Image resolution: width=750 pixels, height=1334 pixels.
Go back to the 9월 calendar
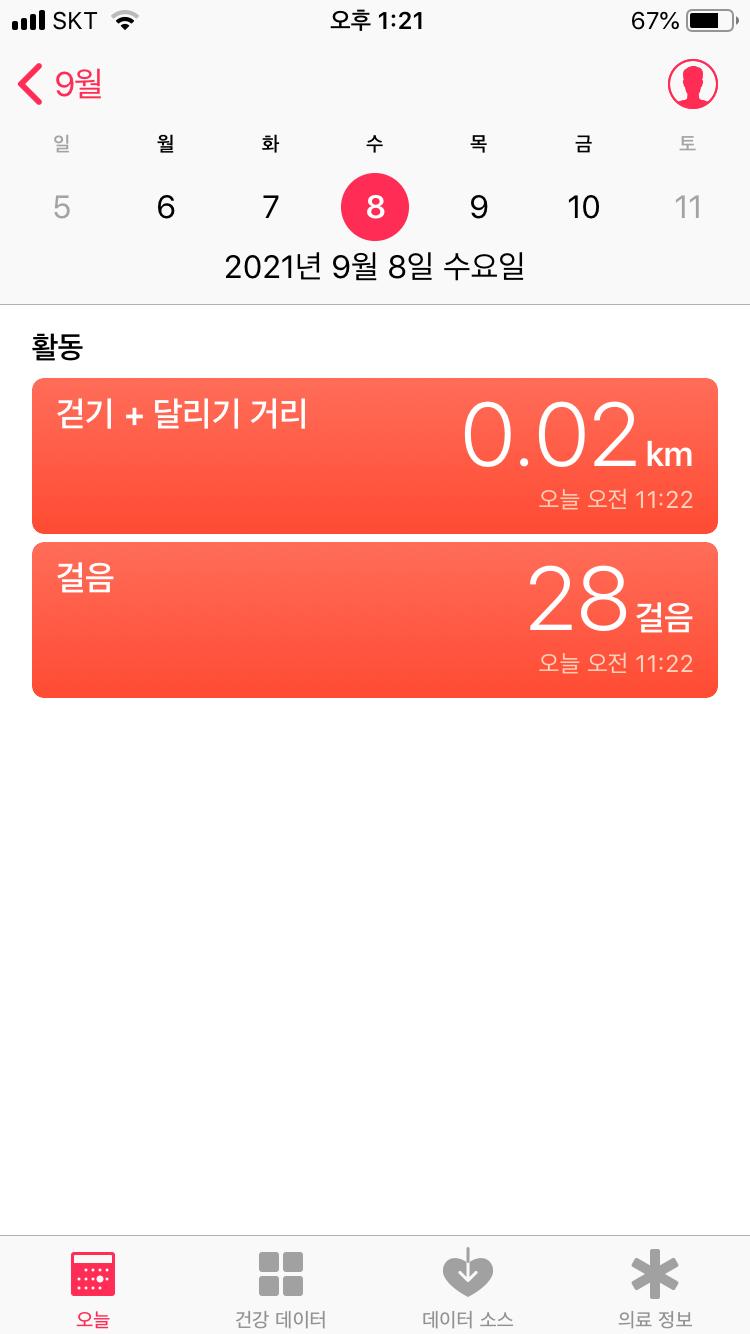[60, 84]
